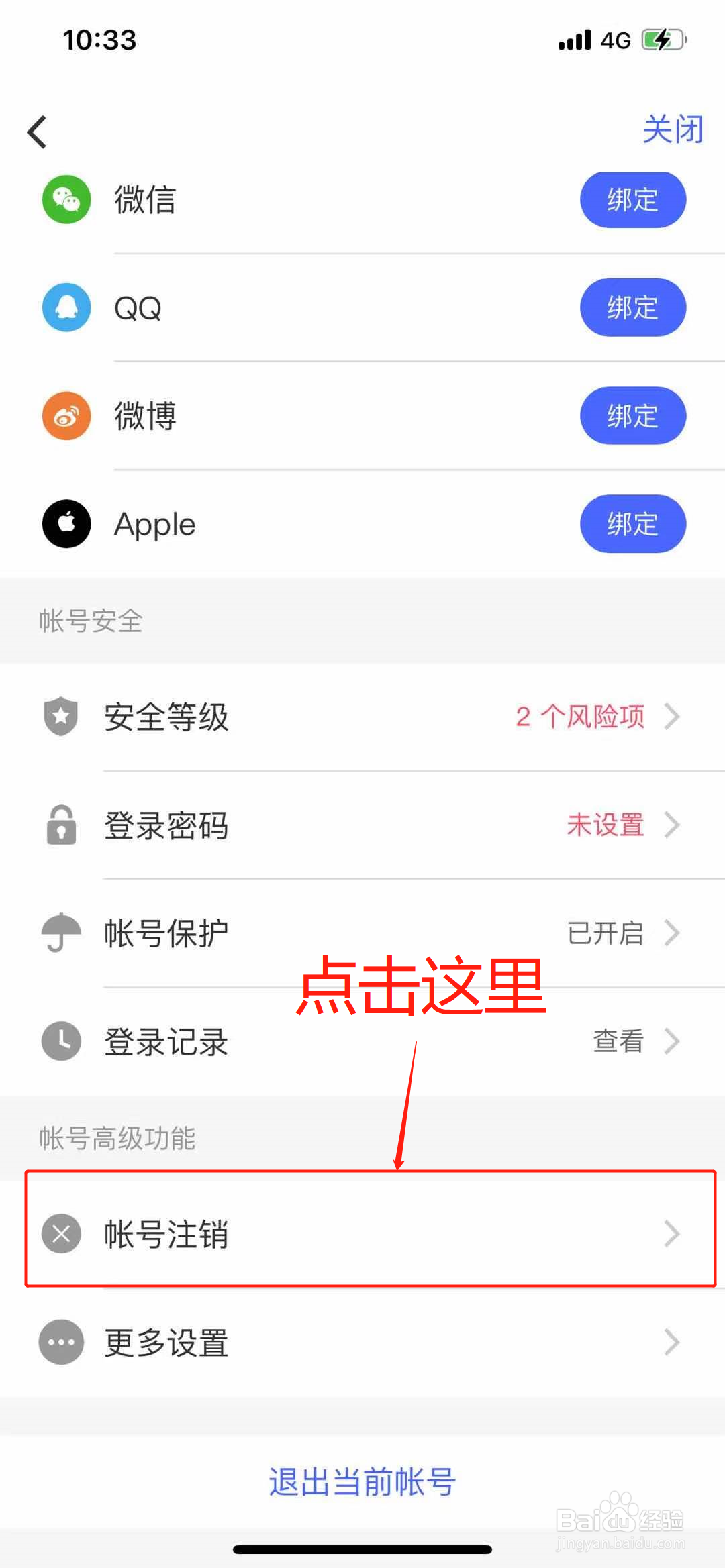Open 更多设置 settings entry

pyautogui.click(x=362, y=1342)
